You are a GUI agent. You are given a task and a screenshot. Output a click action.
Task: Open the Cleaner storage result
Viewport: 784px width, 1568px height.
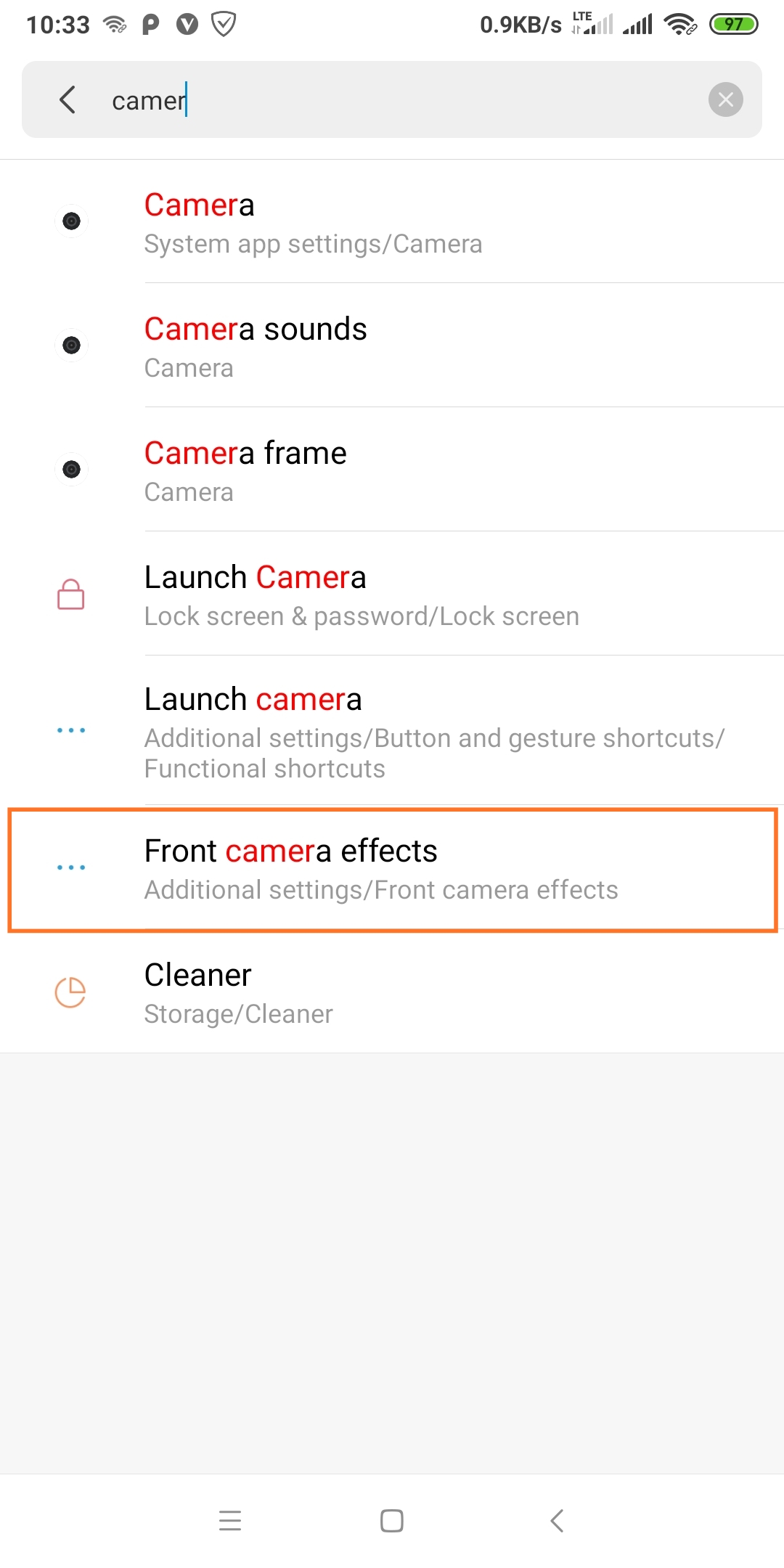pyautogui.click(x=392, y=992)
